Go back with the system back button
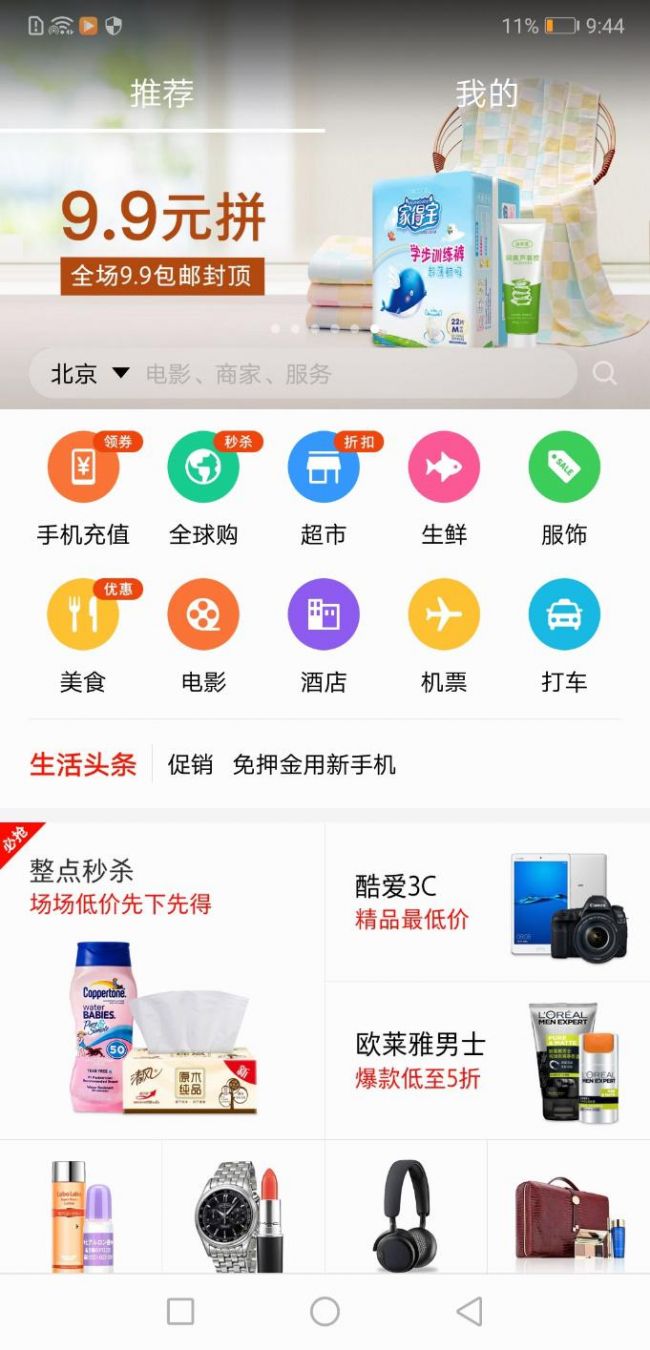The width and height of the screenshot is (650, 1350). 468,1311
